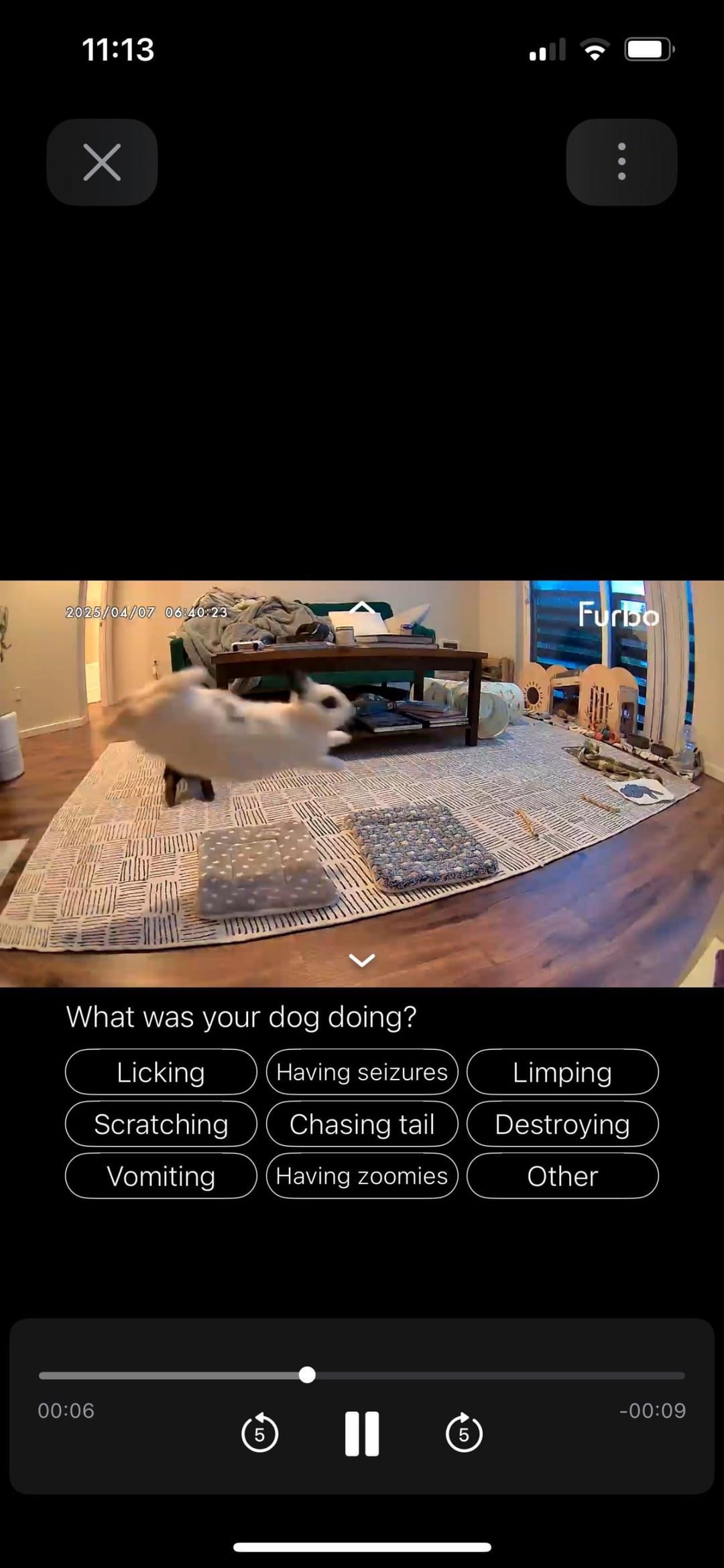724x1568 pixels.
Task: Pause the video playback
Action: pos(362,1434)
